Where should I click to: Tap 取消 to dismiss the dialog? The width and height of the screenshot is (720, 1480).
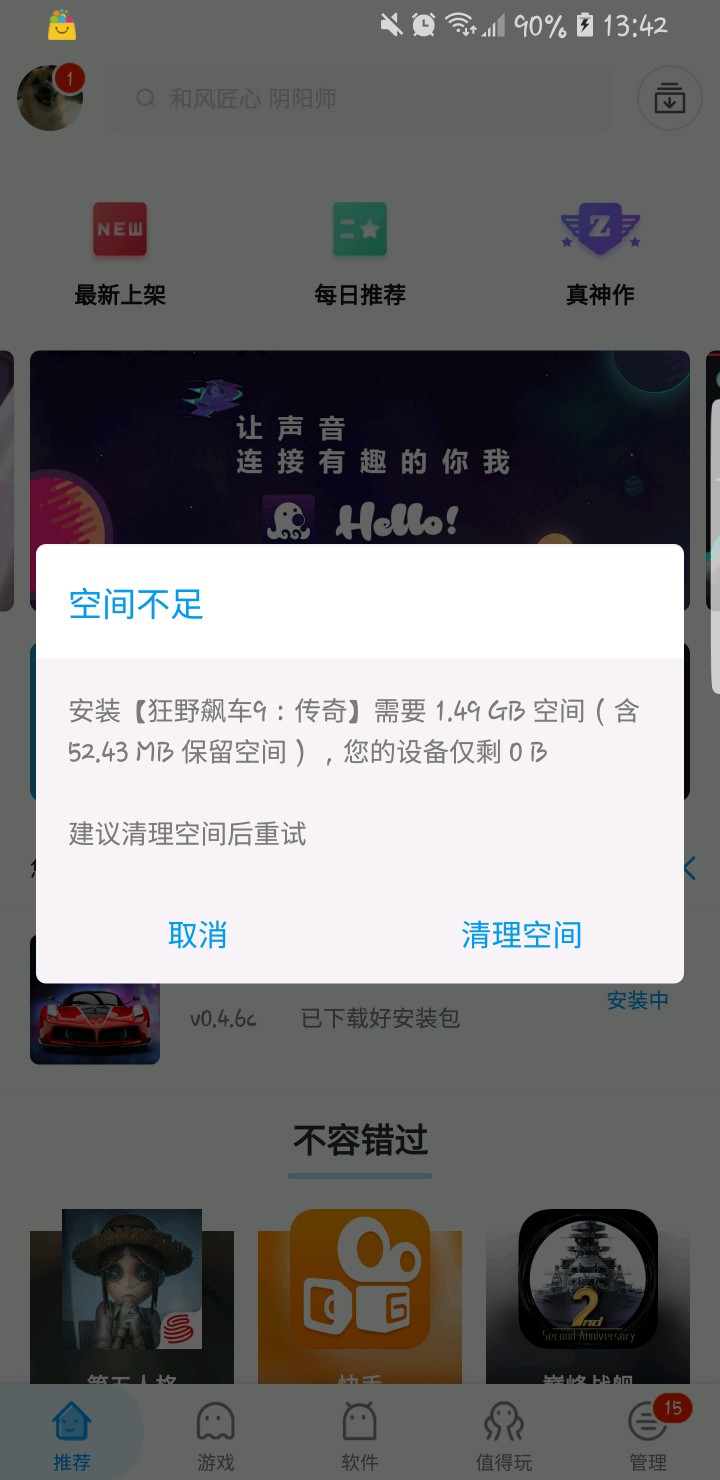tap(197, 935)
